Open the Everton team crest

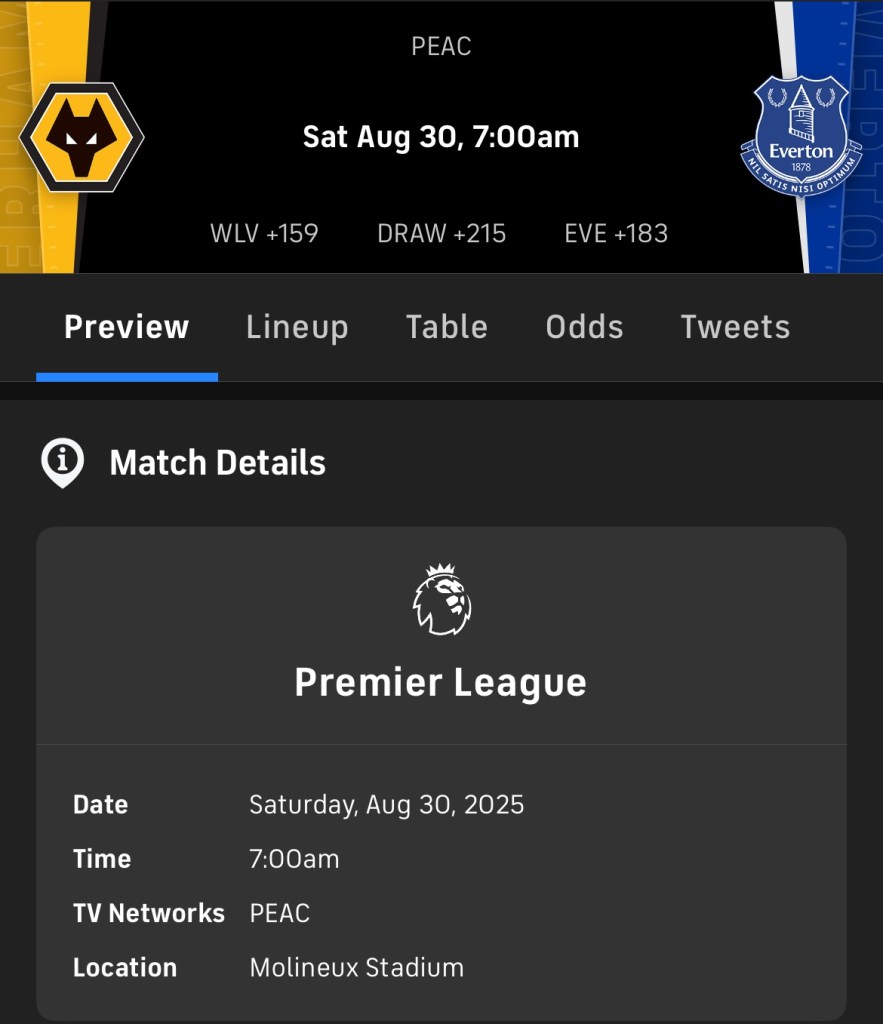click(x=801, y=135)
